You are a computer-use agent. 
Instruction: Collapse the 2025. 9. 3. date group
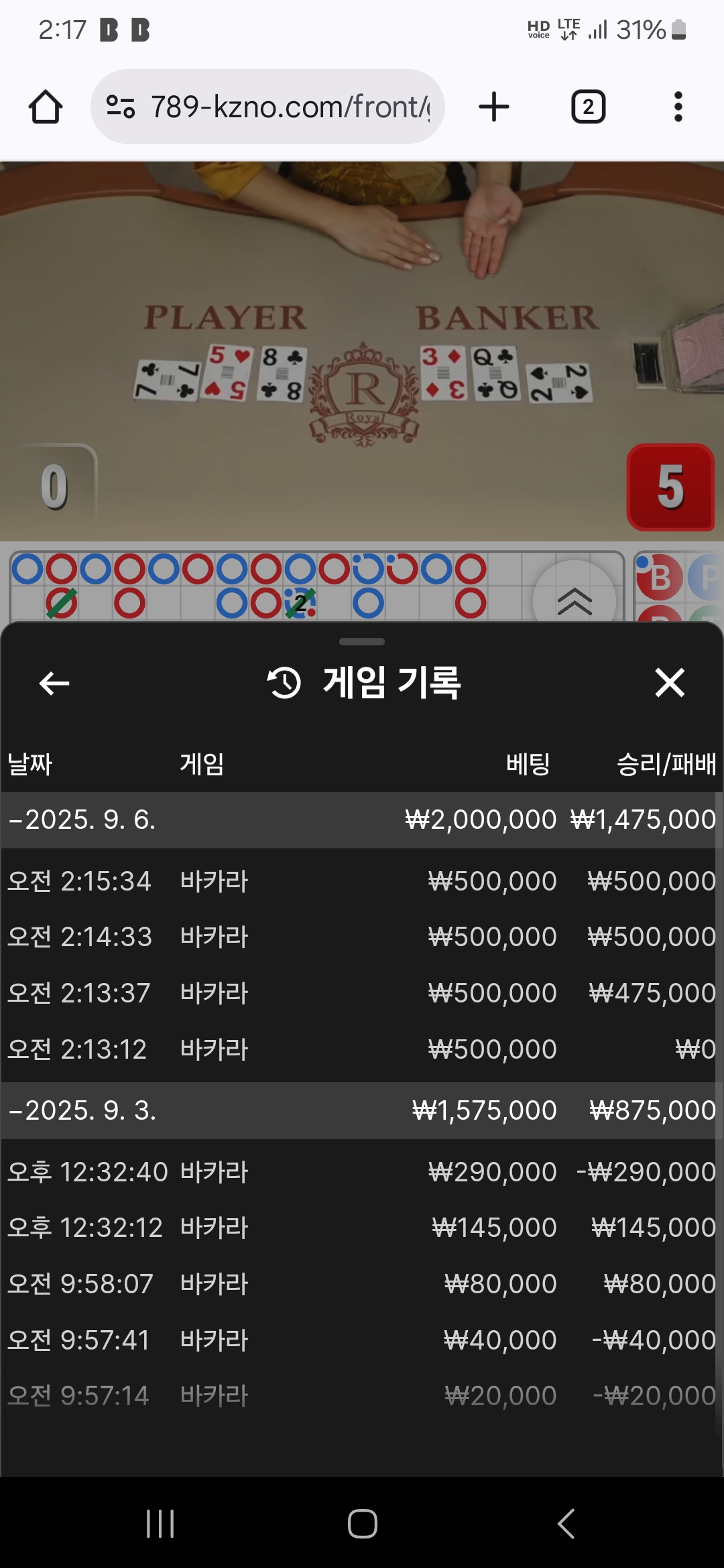82,1111
